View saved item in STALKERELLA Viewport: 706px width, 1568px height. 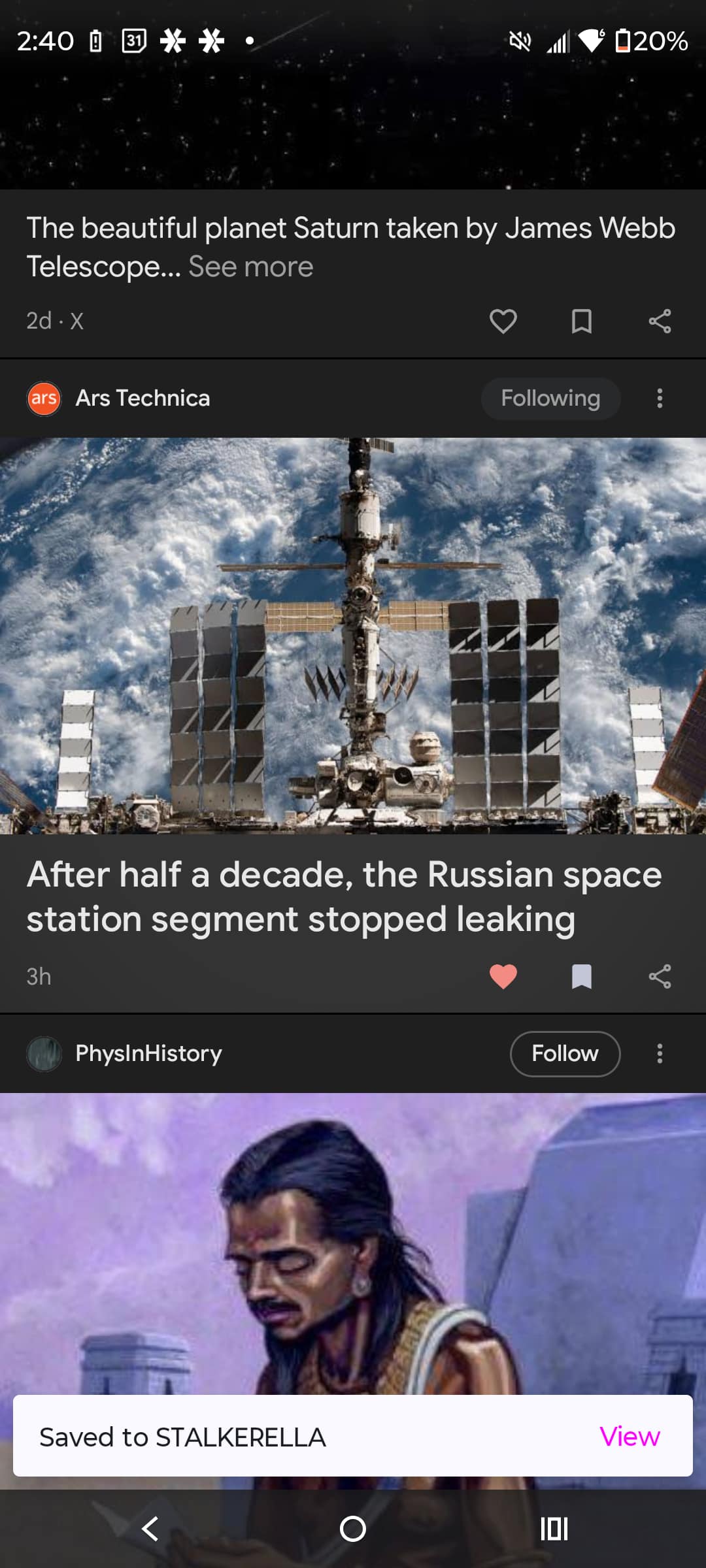click(629, 1436)
